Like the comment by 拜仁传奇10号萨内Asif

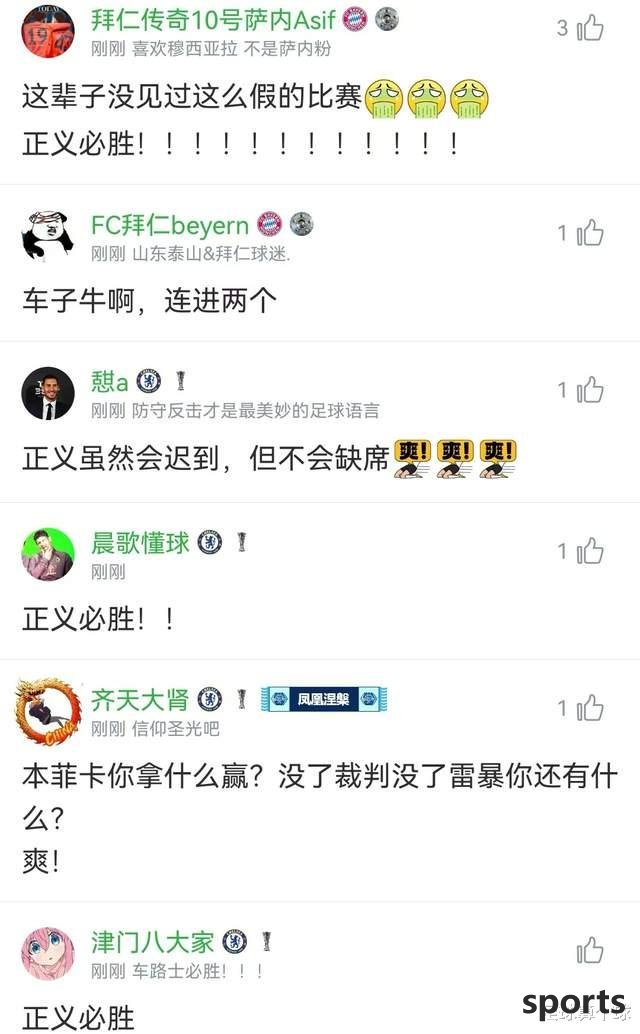click(591, 28)
